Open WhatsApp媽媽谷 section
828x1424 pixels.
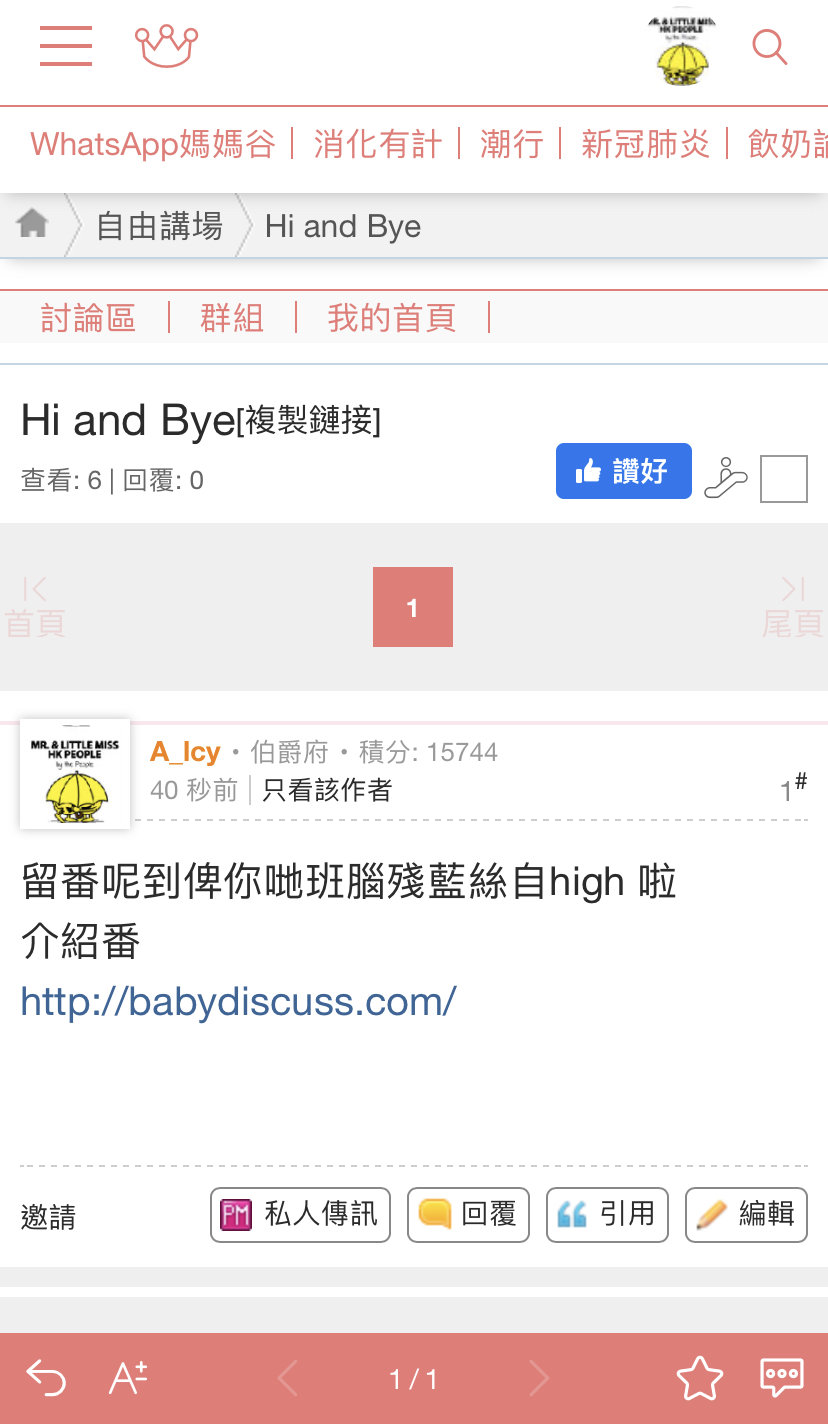(153, 144)
